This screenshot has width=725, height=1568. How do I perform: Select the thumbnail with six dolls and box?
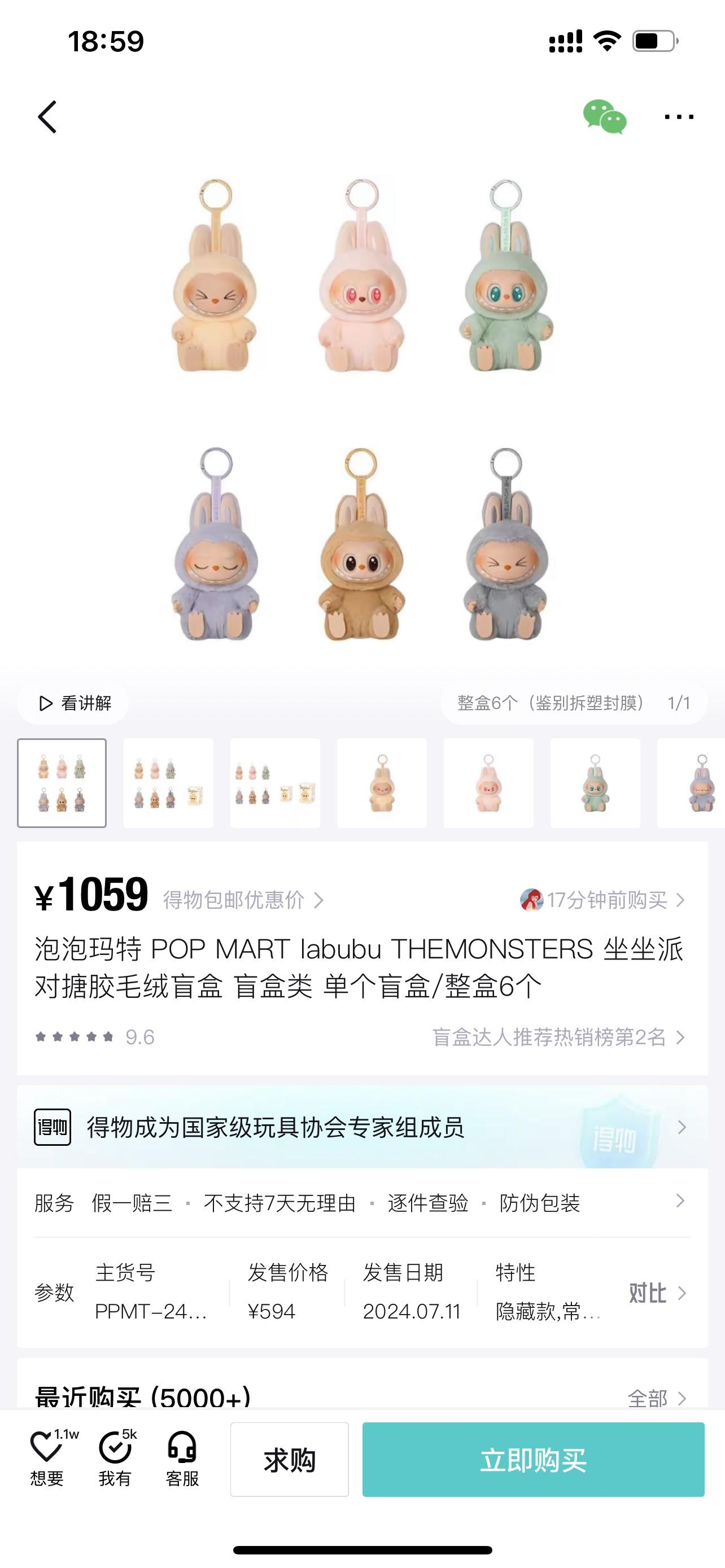click(x=169, y=783)
